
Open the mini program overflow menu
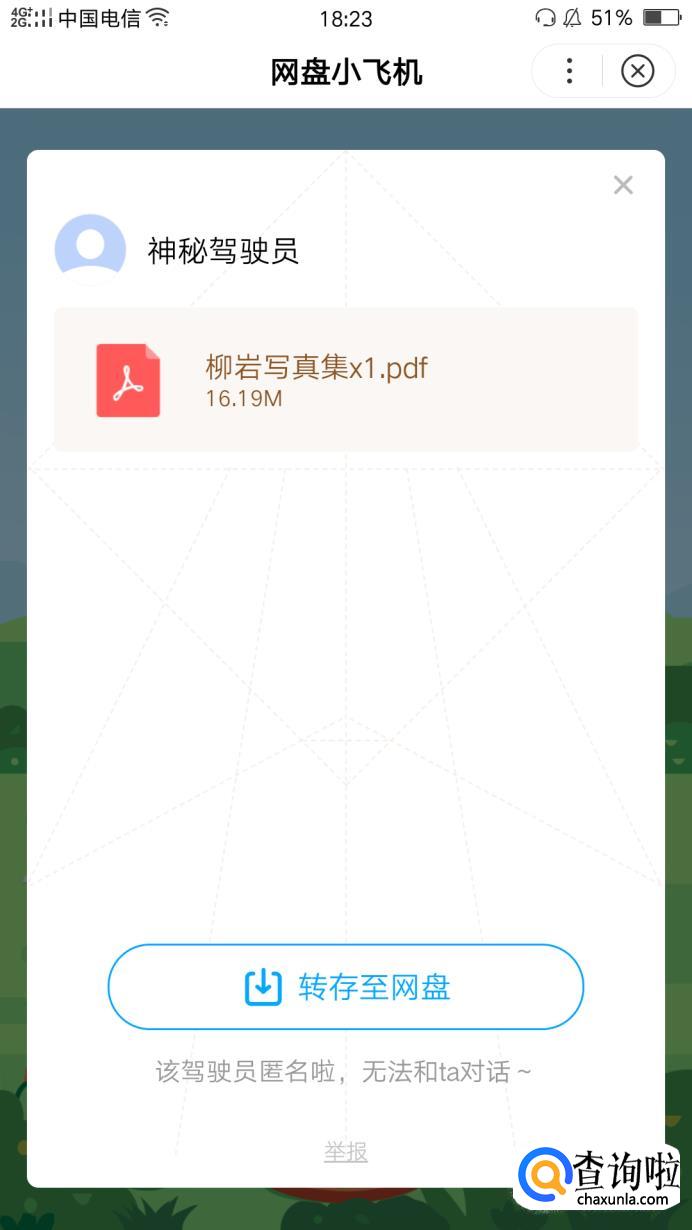coord(569,71)
